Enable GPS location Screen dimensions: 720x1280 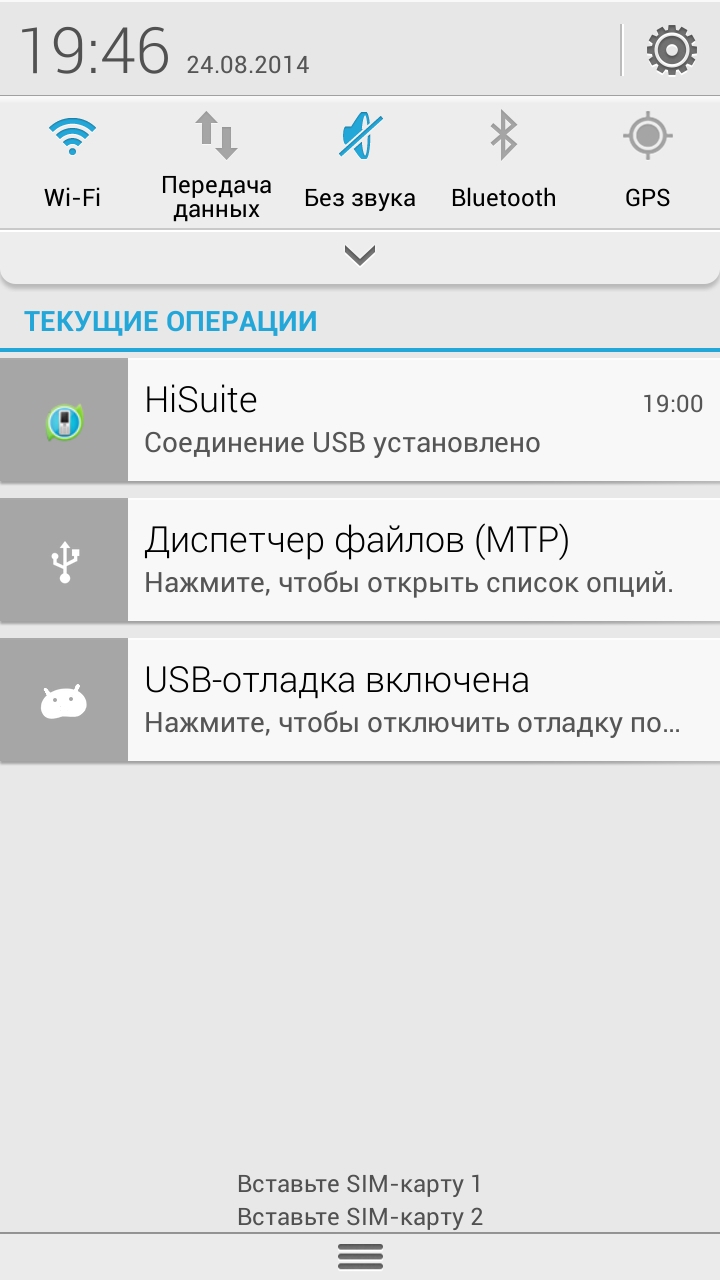pos(647,160)
